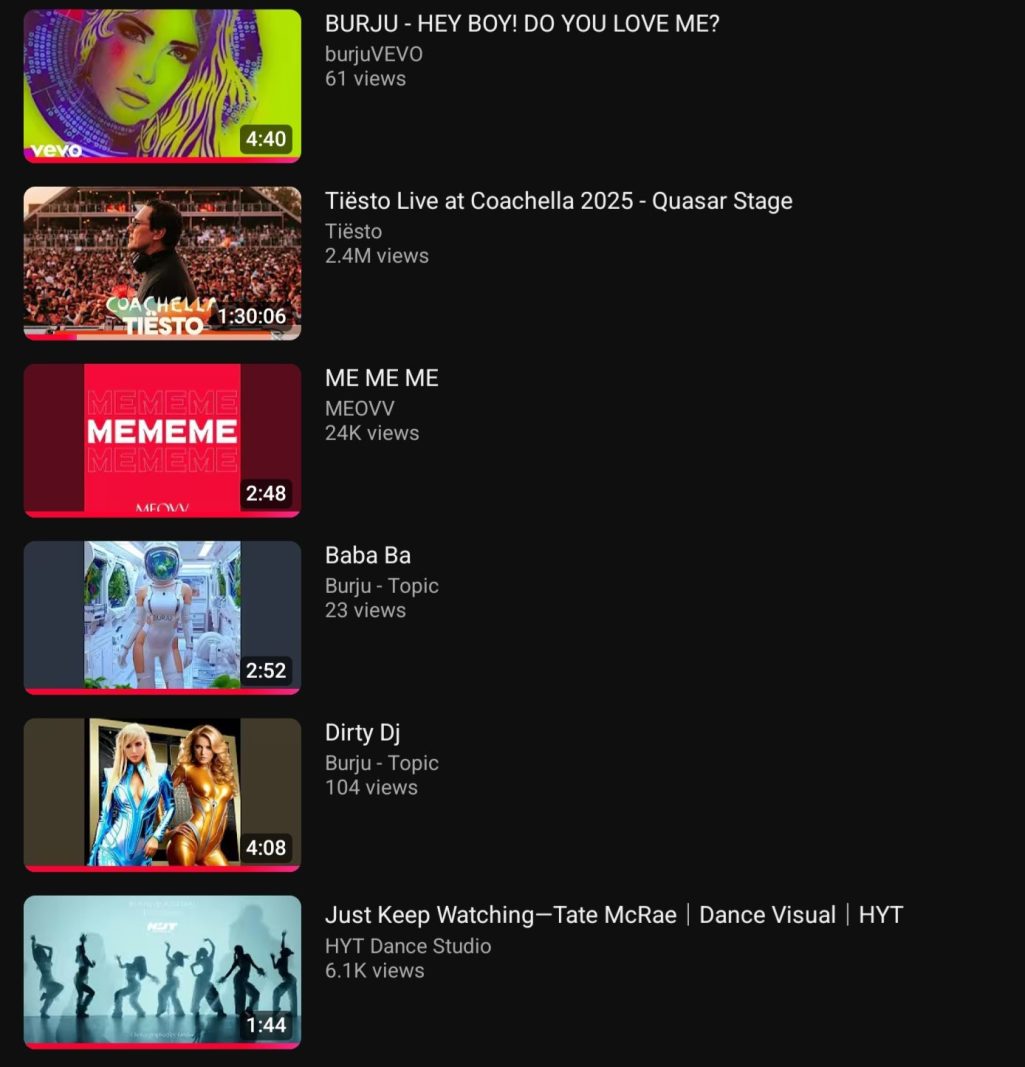Open the ME ME ME video by MEOVV
The height and width of the screenshot is (1067, 1025).
pos(162,440)
